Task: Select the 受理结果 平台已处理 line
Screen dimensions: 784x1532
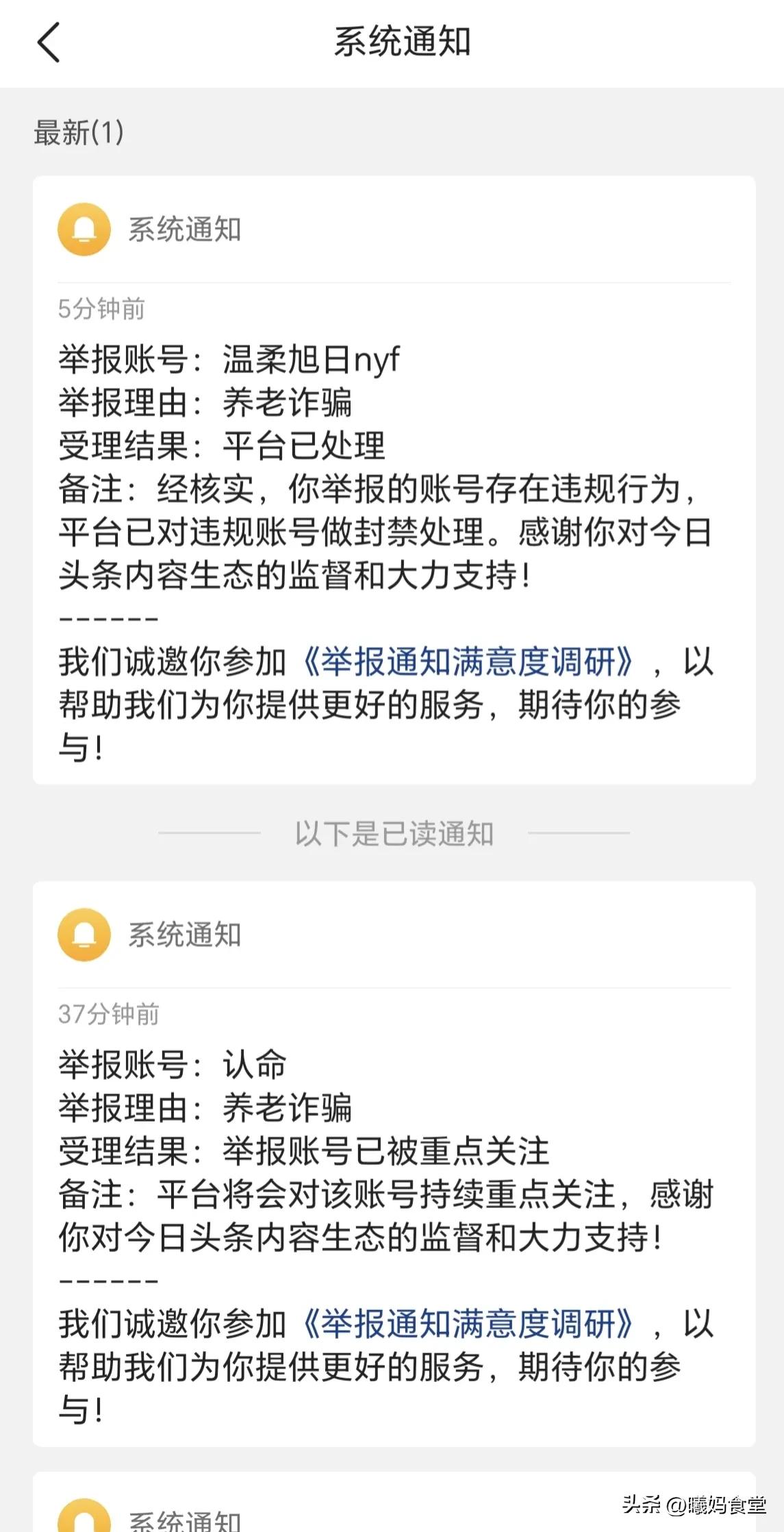Action: click(219, 444)
